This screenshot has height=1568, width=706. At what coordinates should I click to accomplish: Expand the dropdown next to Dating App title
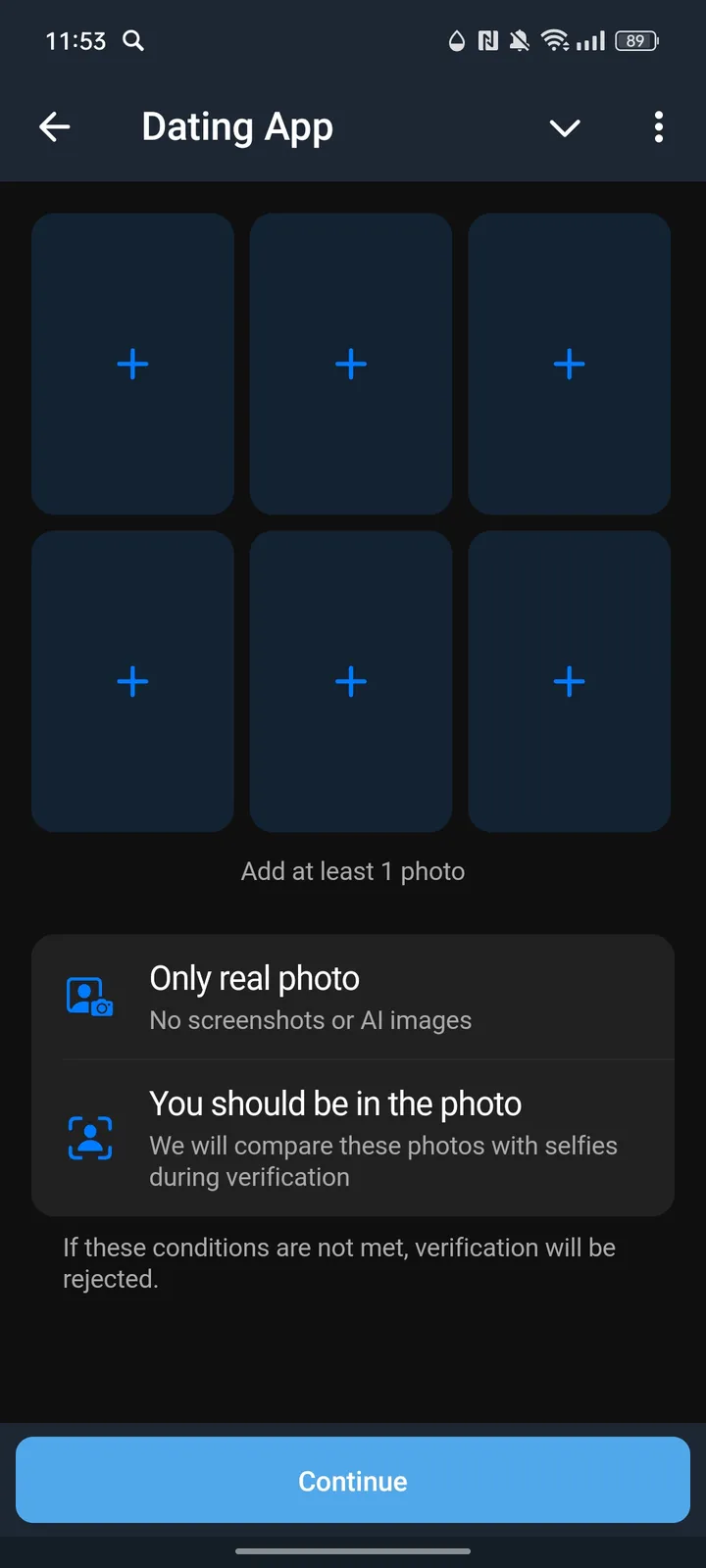(565, 127)
